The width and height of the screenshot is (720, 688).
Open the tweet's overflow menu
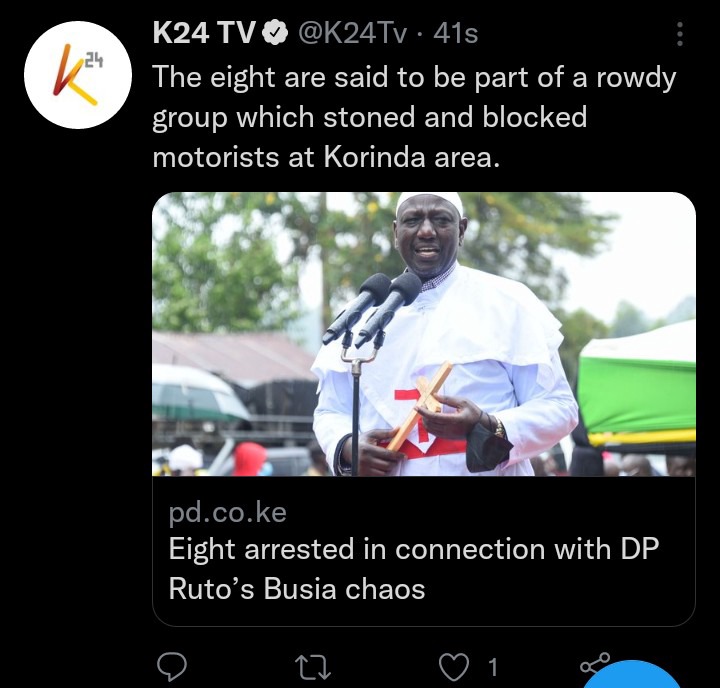click(680, 35)
